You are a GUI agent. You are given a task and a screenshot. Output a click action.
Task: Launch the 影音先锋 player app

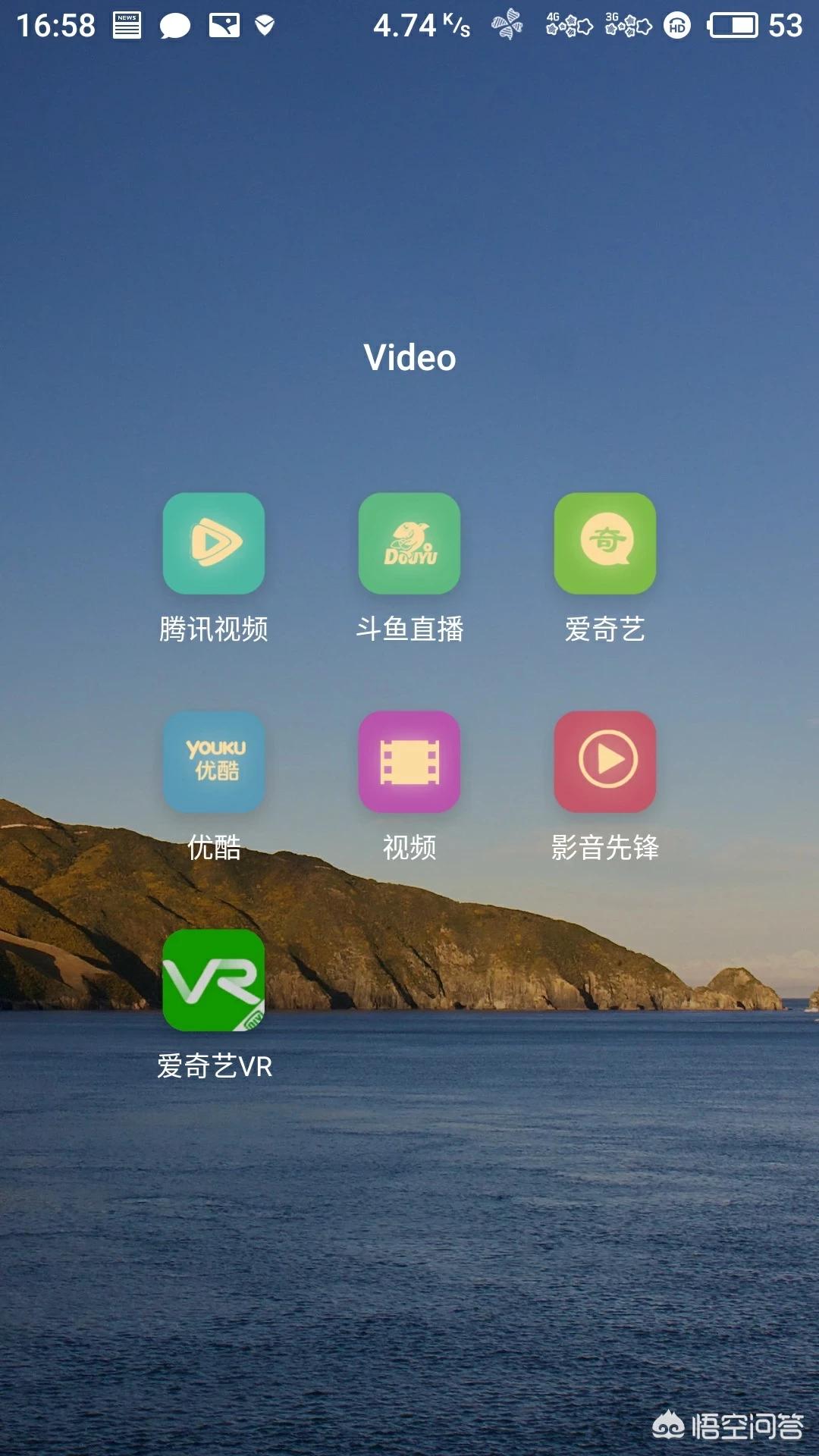tap(605, 761)
